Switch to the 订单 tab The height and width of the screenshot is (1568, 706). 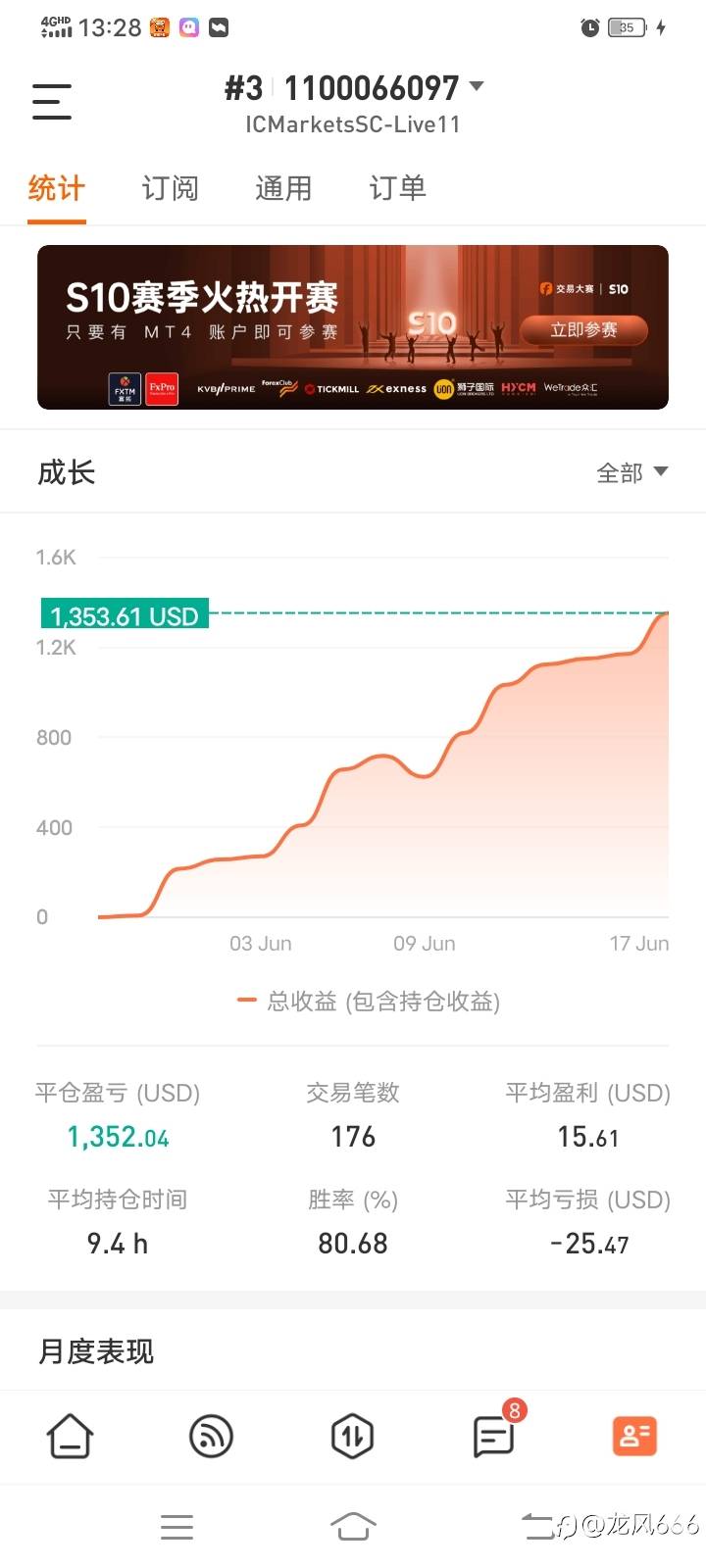click(x=398, y=188)
